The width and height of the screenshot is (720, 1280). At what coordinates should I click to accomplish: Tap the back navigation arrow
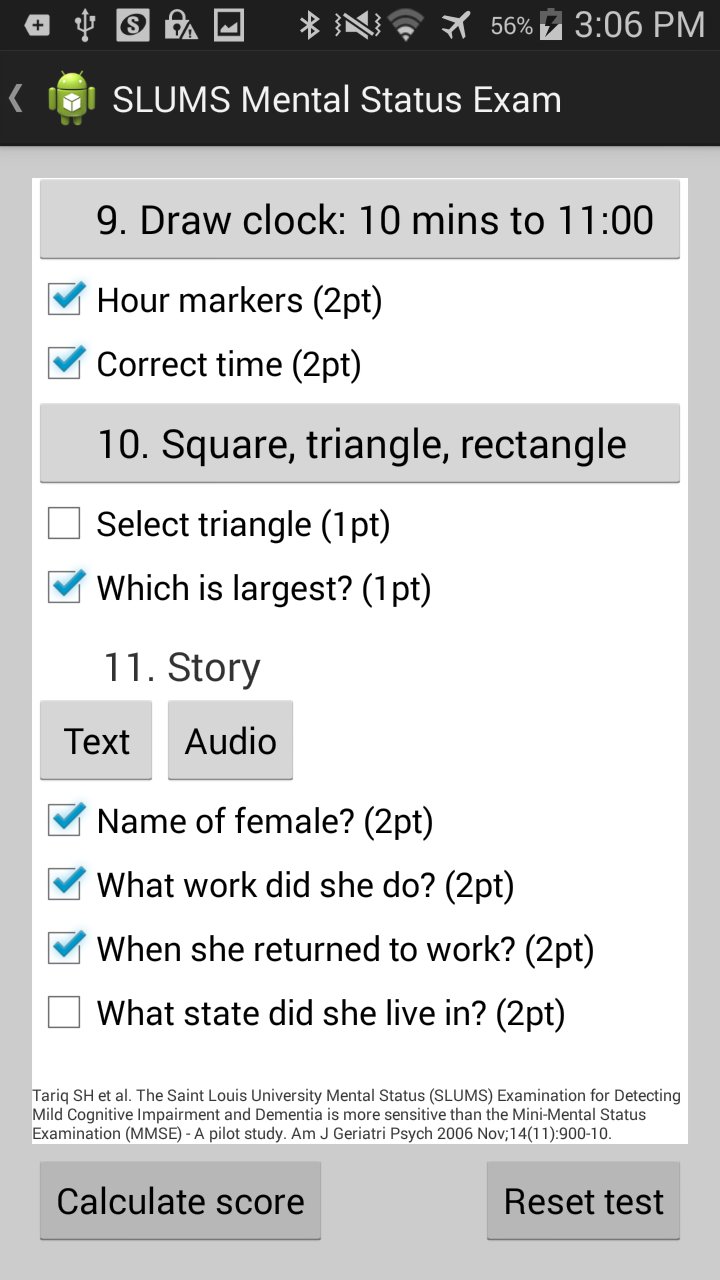[17, 98]
